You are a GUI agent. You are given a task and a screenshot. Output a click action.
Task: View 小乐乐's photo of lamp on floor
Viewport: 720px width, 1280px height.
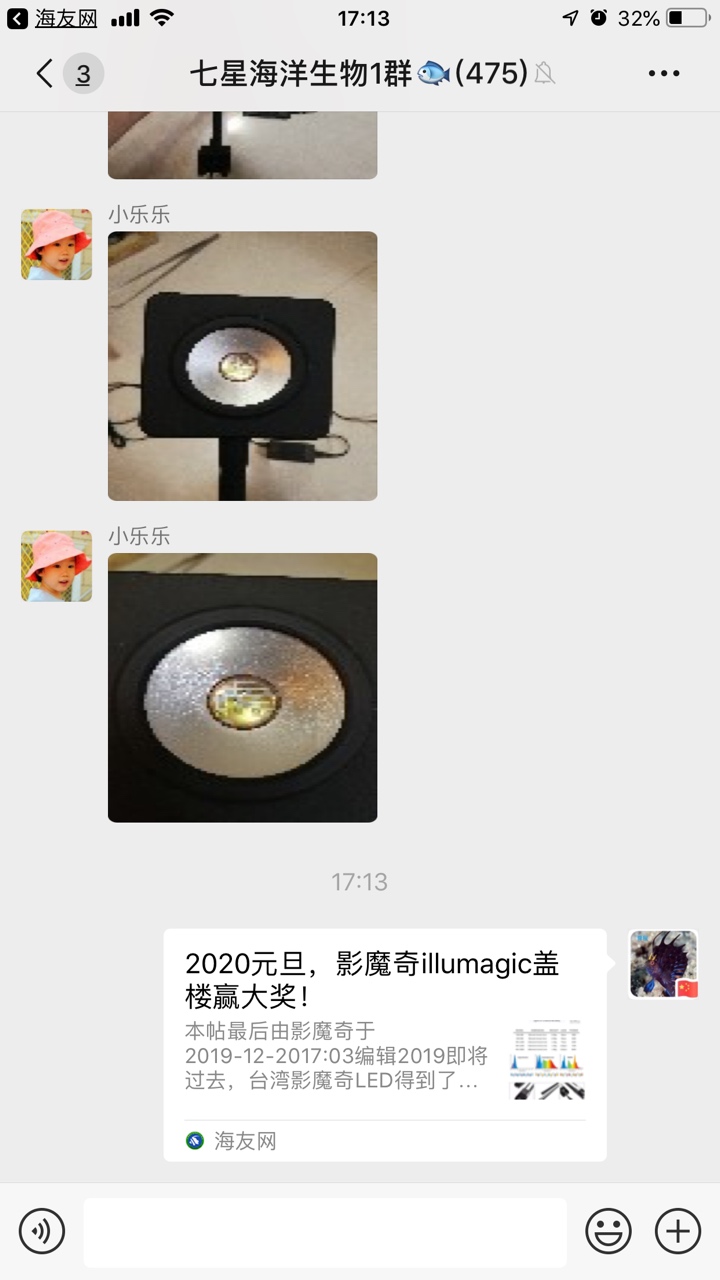pyautogui.click(x=243, y=366)
